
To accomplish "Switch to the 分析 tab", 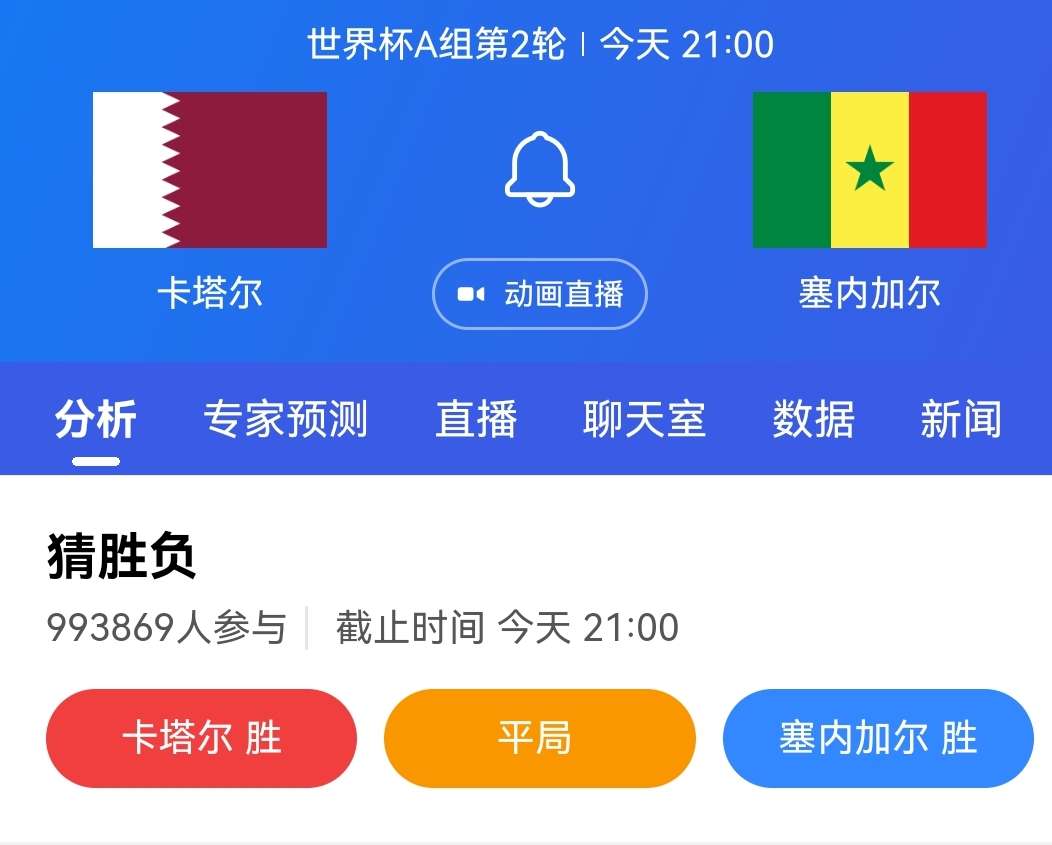I will [96, 420].
